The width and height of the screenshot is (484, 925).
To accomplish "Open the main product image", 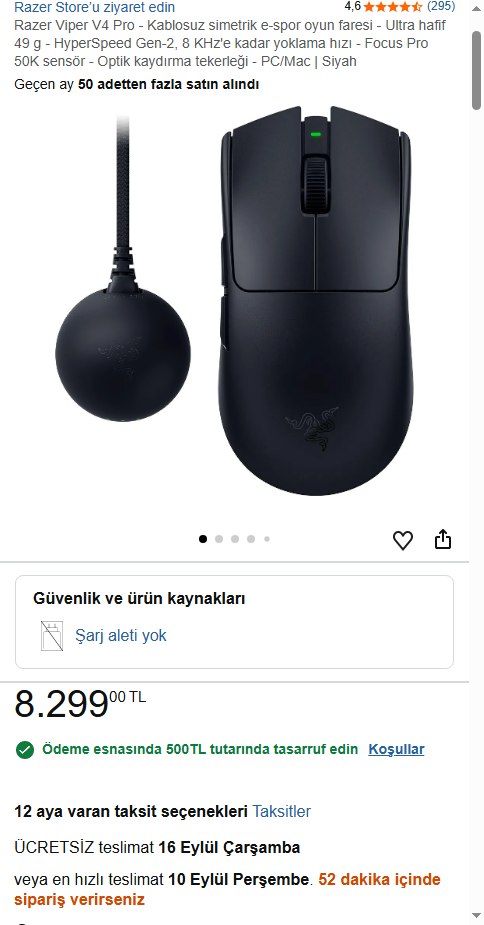I will click(x=234, y=301).
